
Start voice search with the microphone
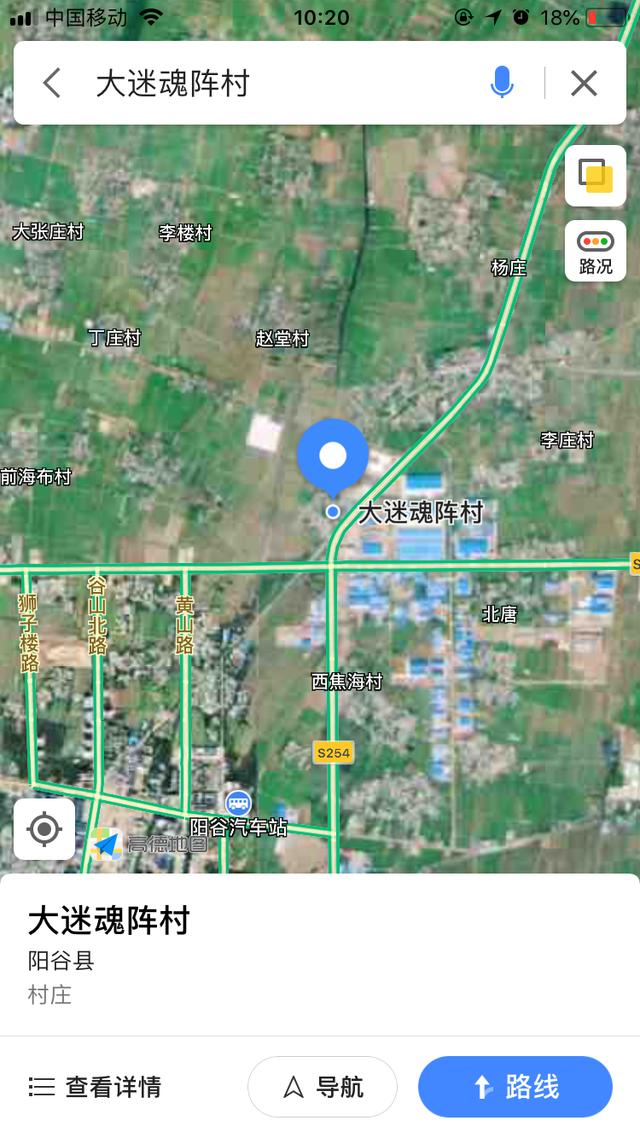(x=502, y=83)
